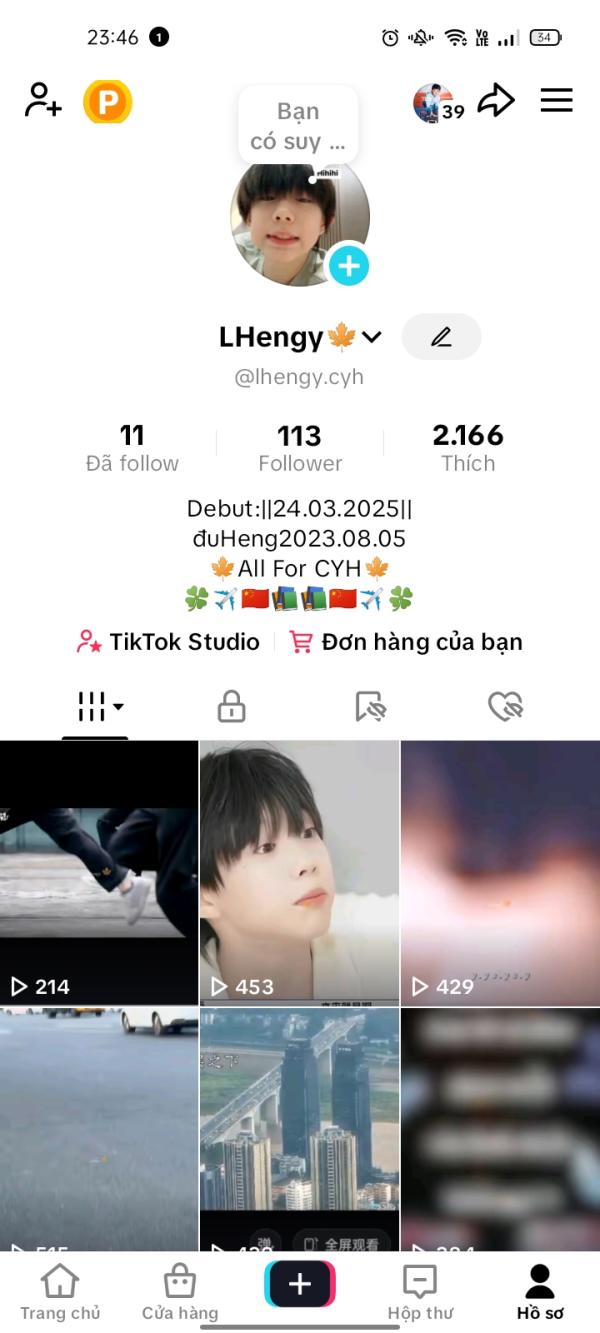Viewport: 600px width, 1333px height.
Task: Switch to the private videos lock tab
Action: (x=231, y=707)
